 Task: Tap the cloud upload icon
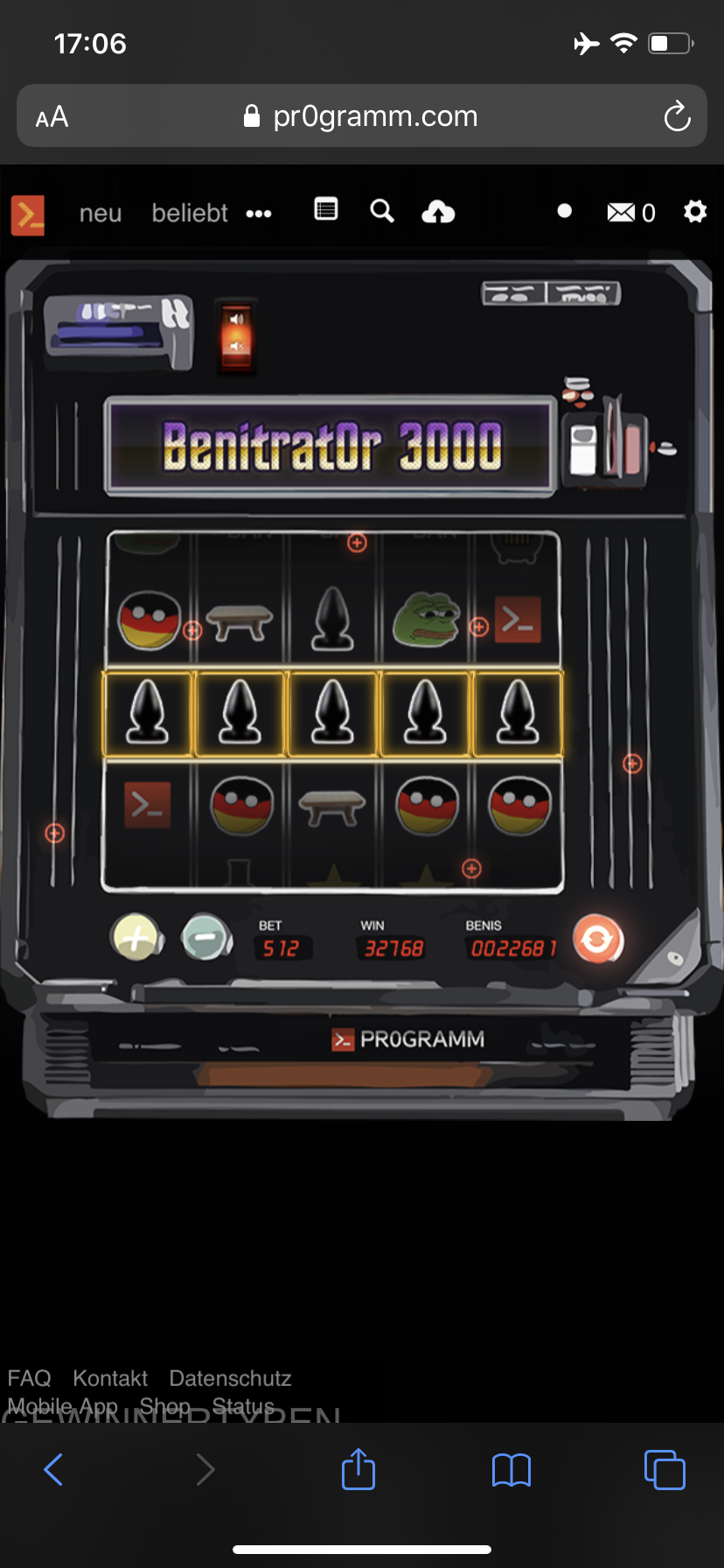pyautogui.click(x=438, y=212)
